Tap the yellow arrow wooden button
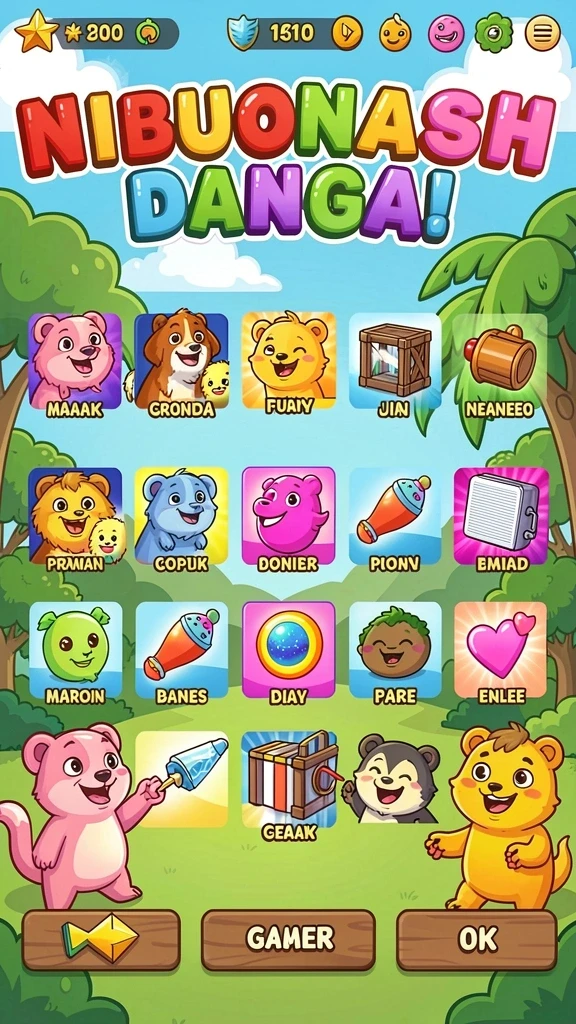This screenshot has height=1024, width=576. [101, 939]
